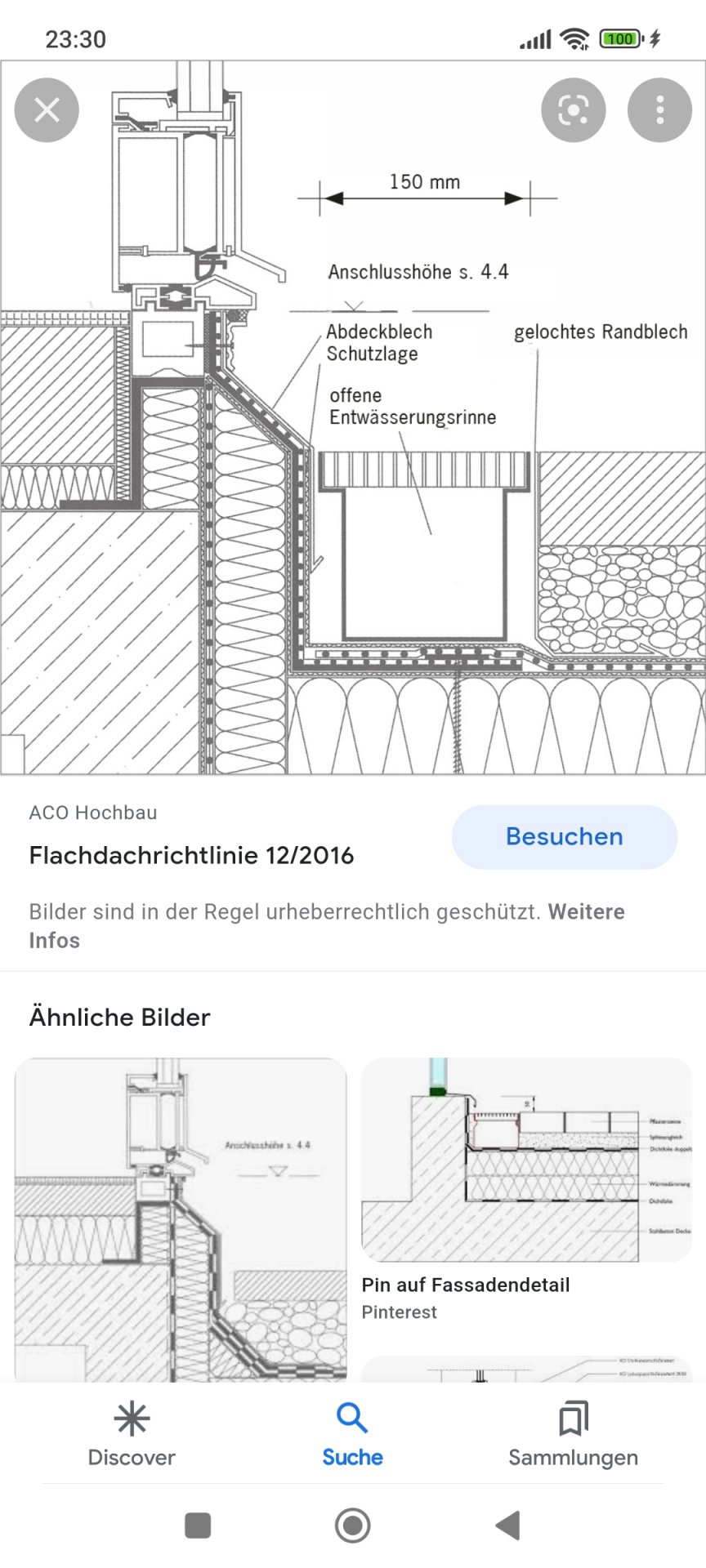Return to the system home screen
The height and width of the screenshot is (1568, 706).
[353, 1525]
